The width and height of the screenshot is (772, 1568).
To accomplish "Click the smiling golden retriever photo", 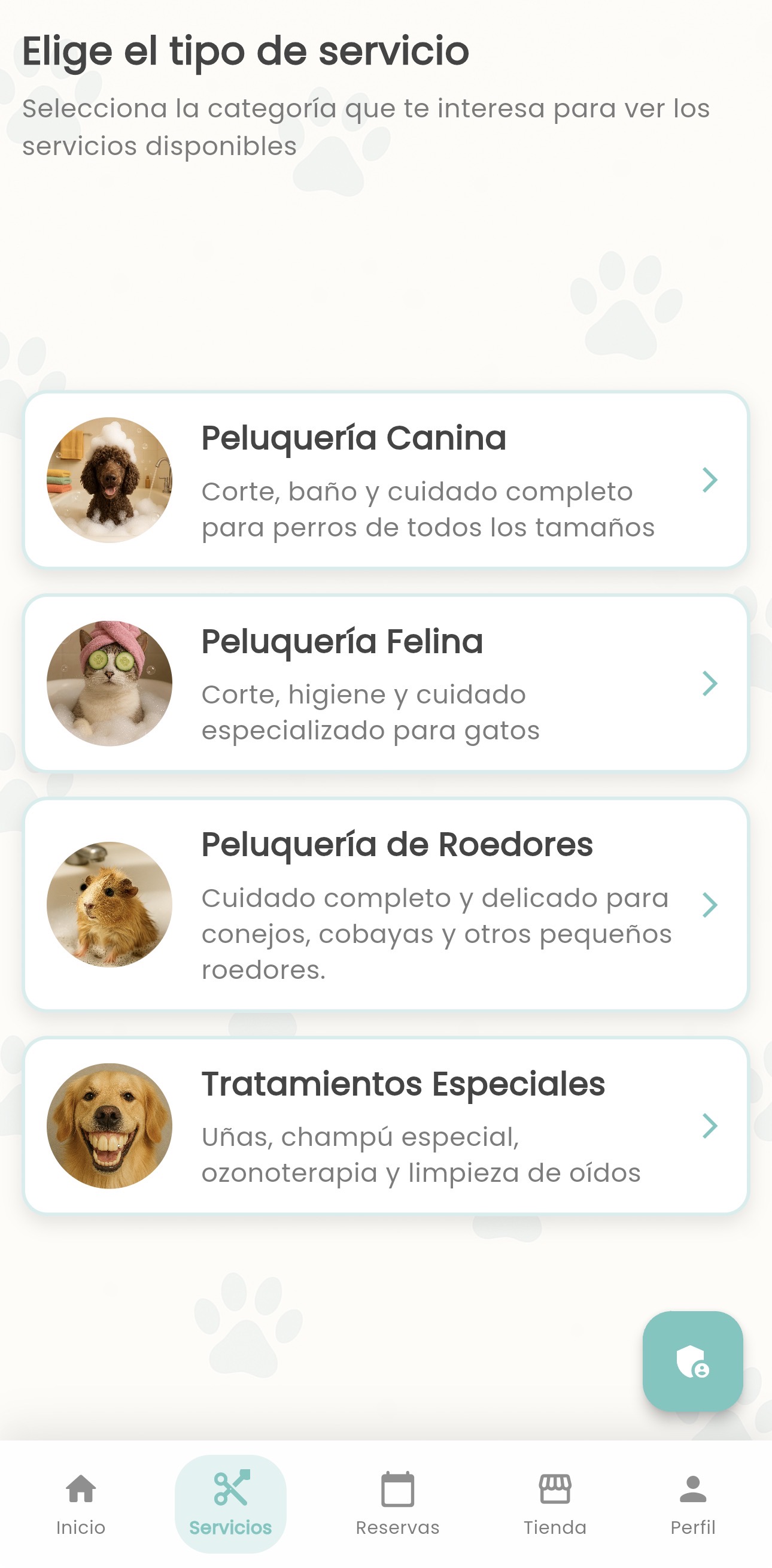I will [110, 1126].
